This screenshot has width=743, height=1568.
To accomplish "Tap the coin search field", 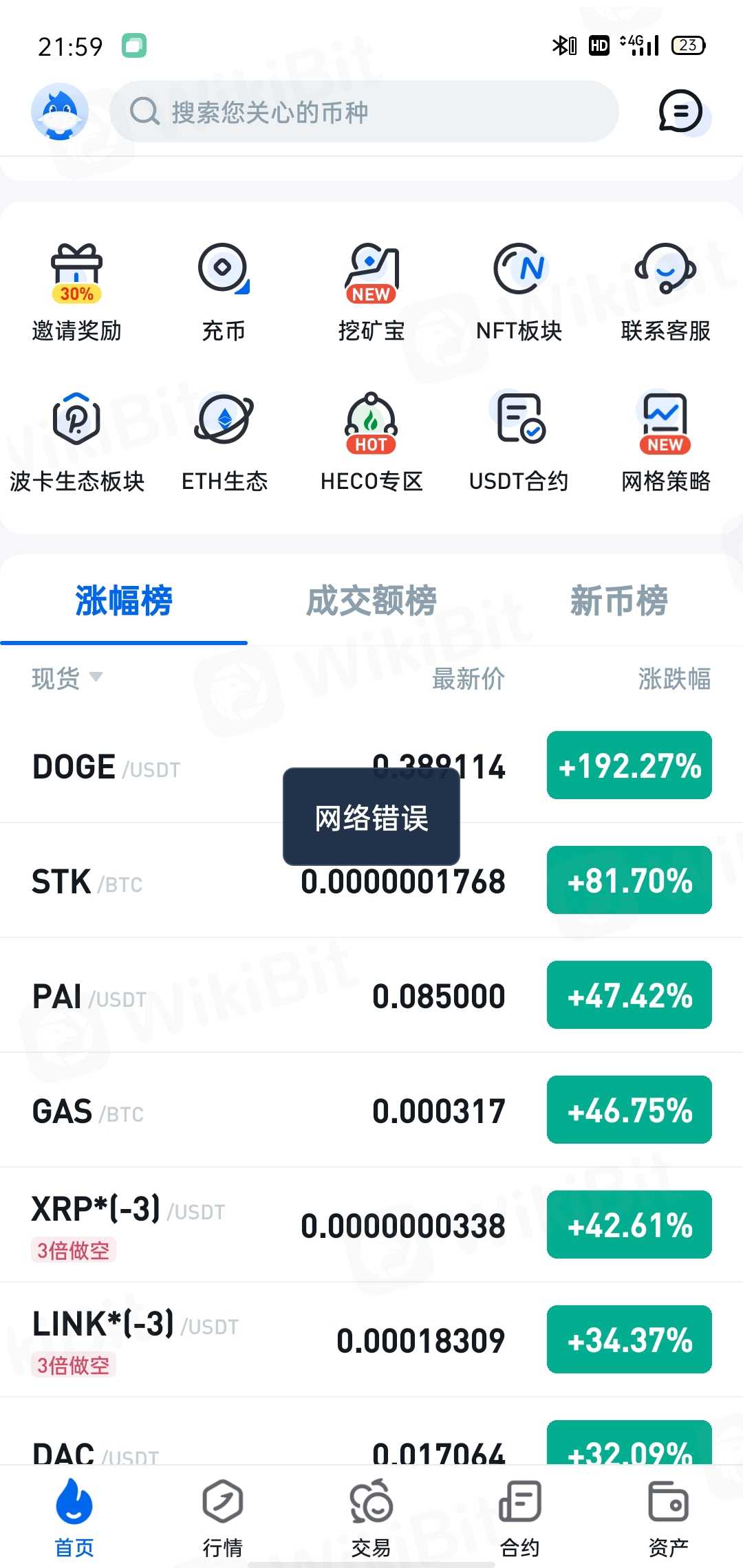I will point(365,112).
